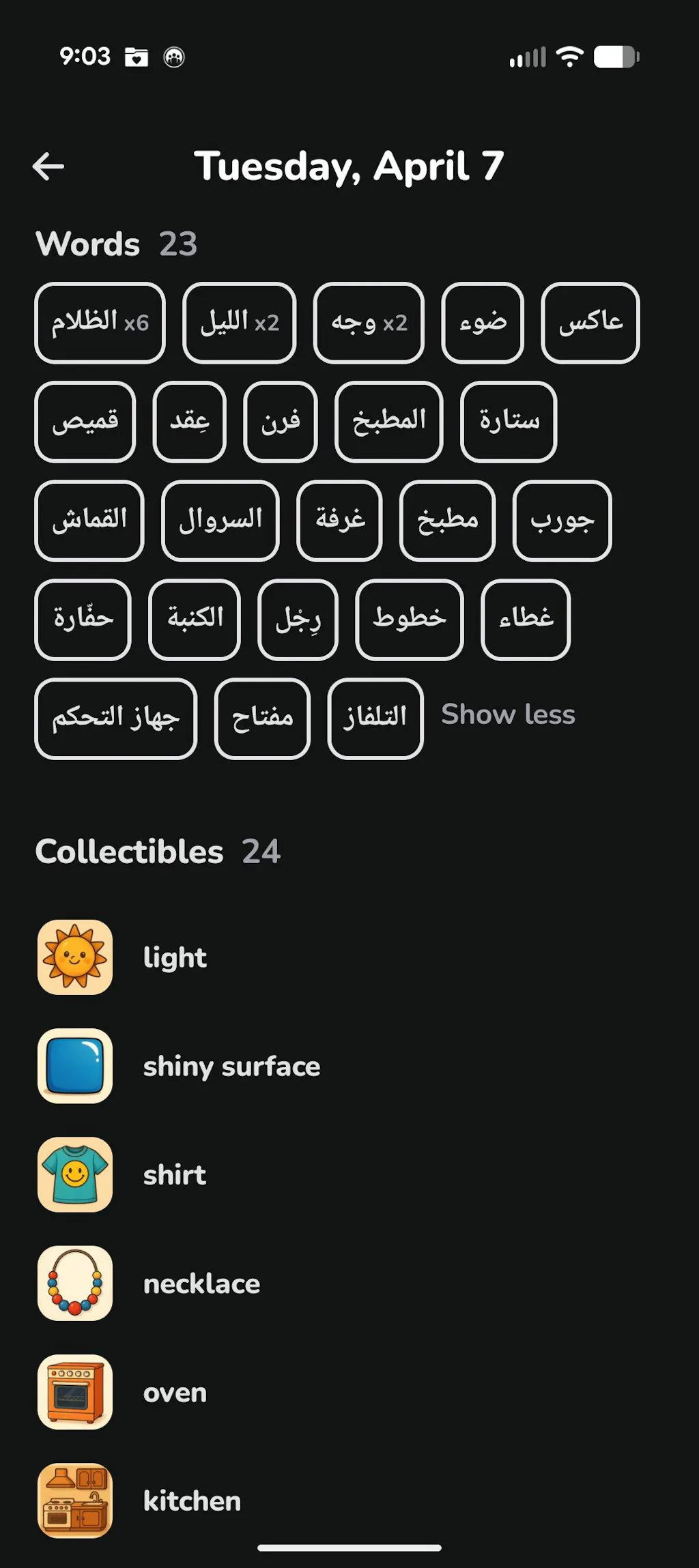Select the necklace collectible

201,1284
